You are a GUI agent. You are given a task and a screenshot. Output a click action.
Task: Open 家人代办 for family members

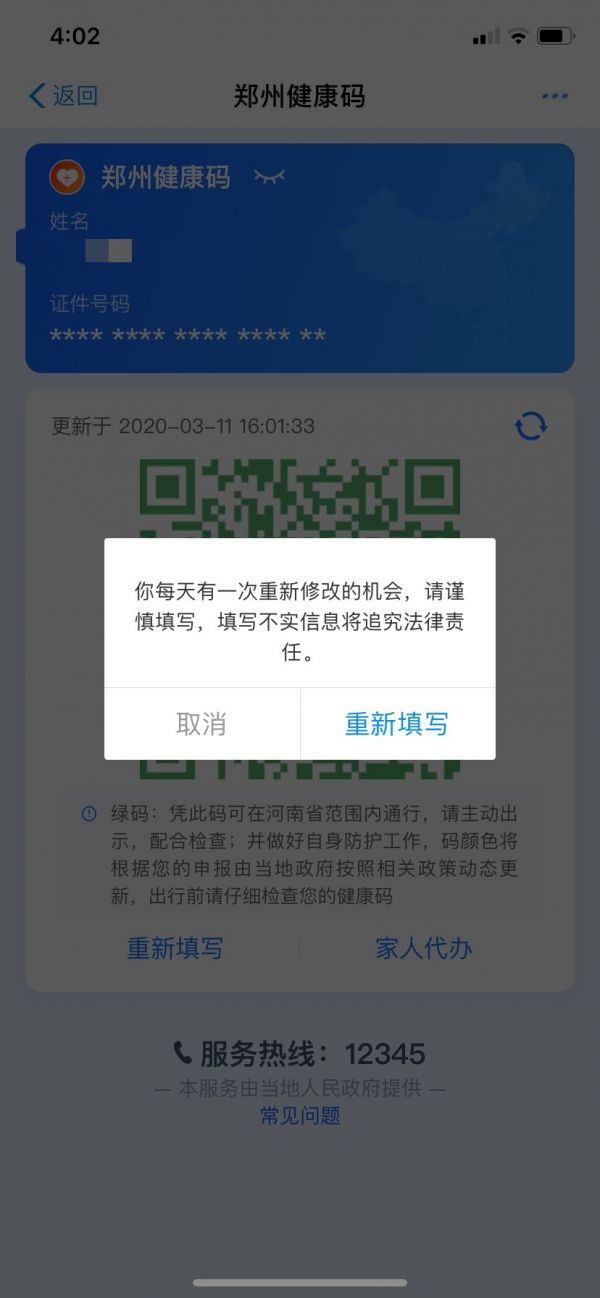[x=423, y=948]
